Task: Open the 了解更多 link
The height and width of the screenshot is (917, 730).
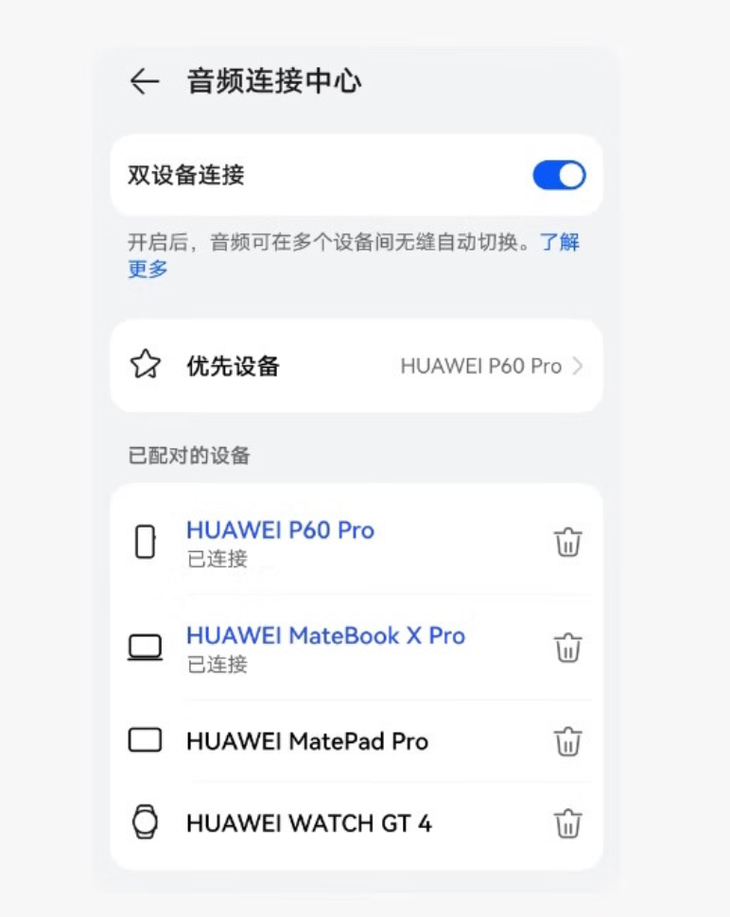Action: click(559, 243)
